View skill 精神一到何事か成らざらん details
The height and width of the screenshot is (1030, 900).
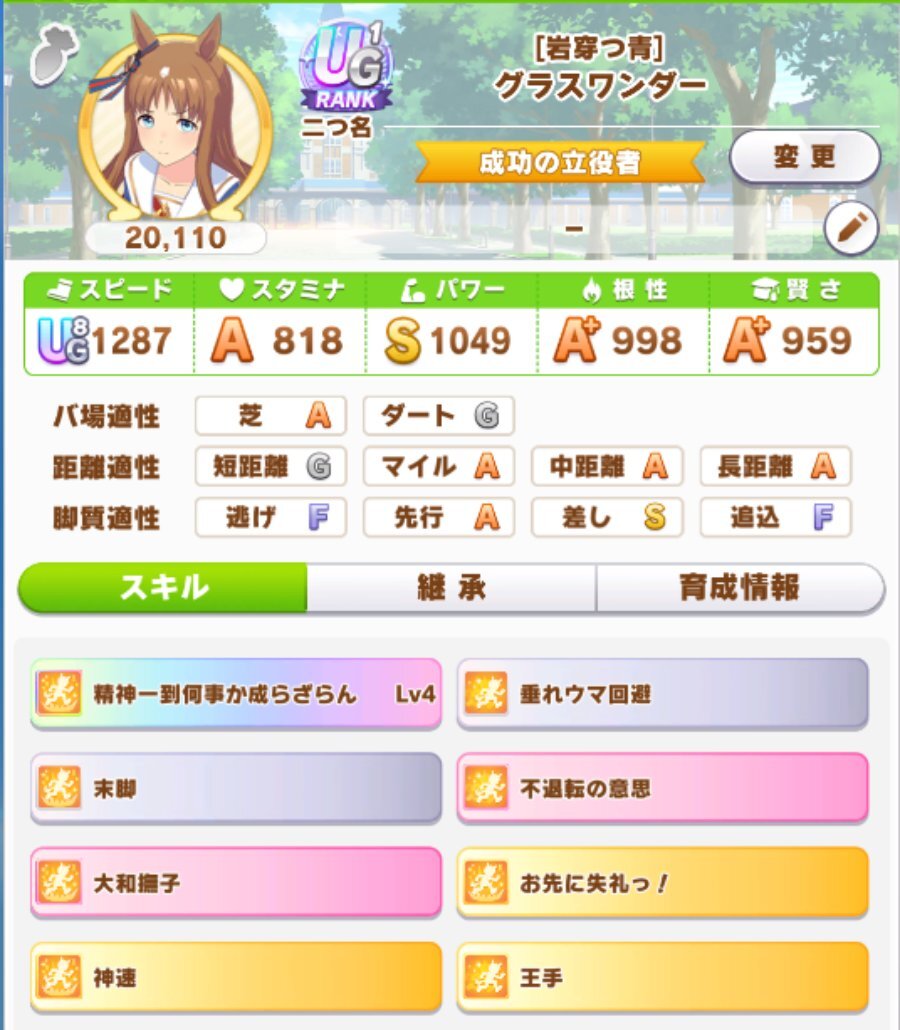tap(236, 693)
